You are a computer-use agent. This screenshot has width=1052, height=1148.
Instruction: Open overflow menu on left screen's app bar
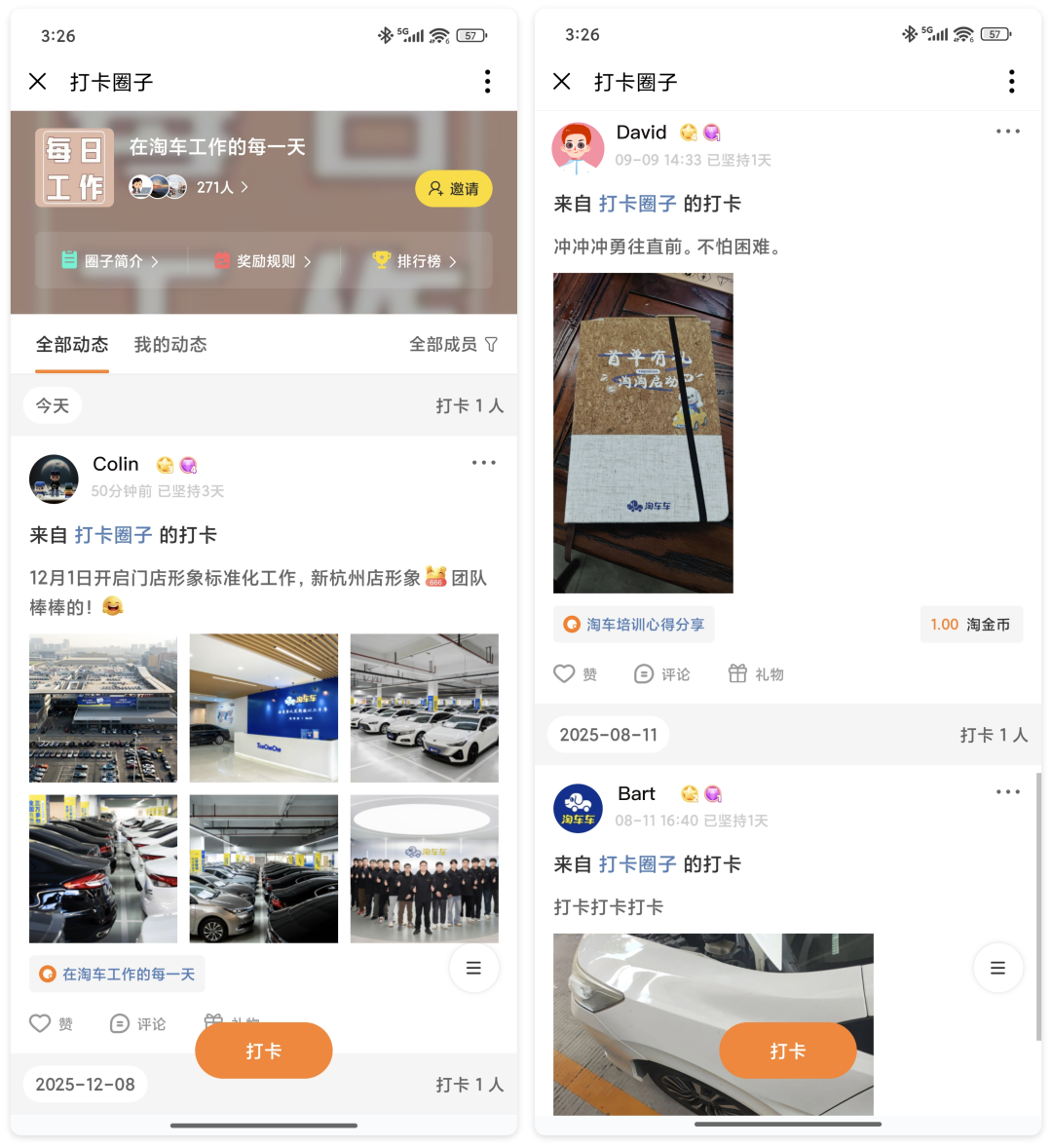[487, 82]
